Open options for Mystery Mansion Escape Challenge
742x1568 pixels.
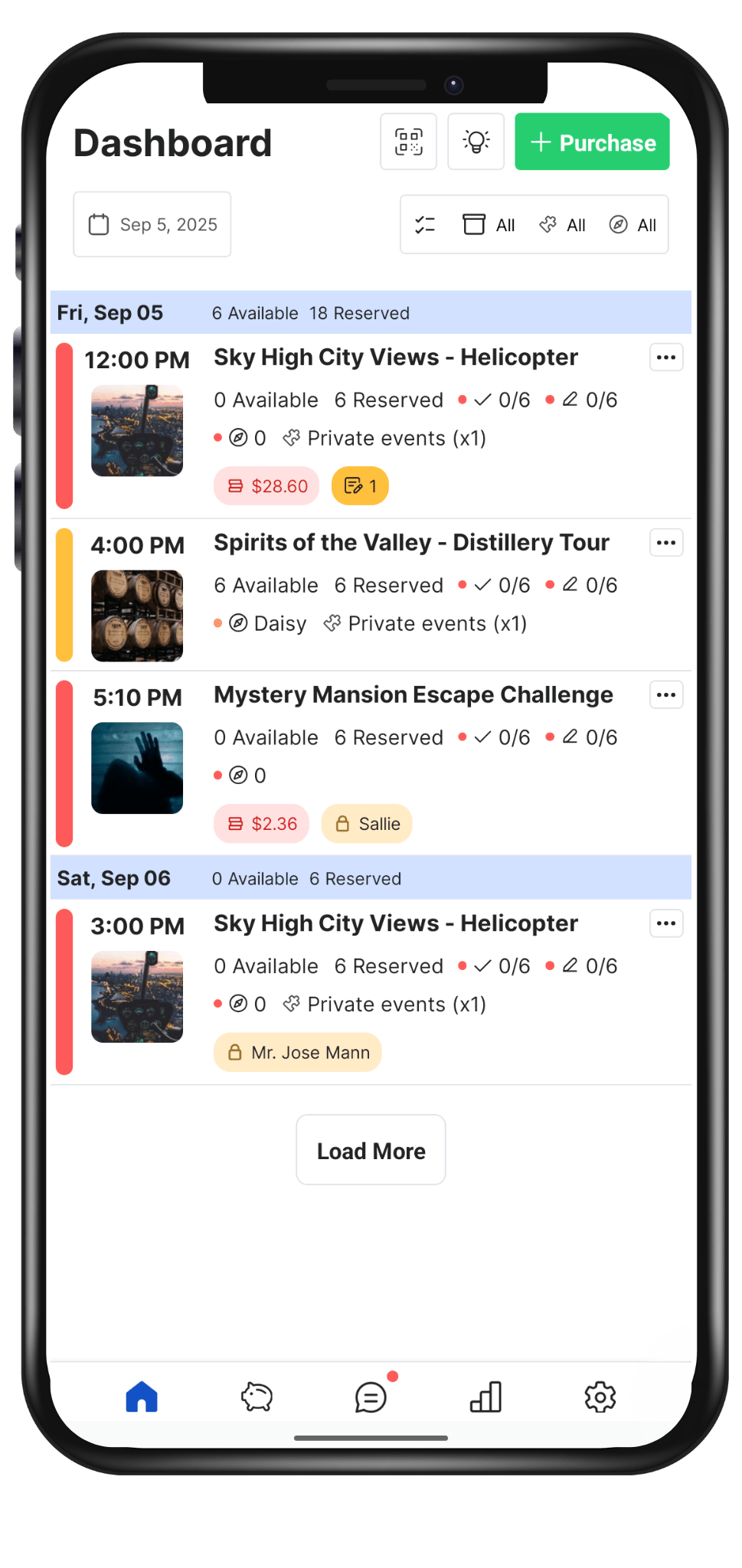(666, 695)
